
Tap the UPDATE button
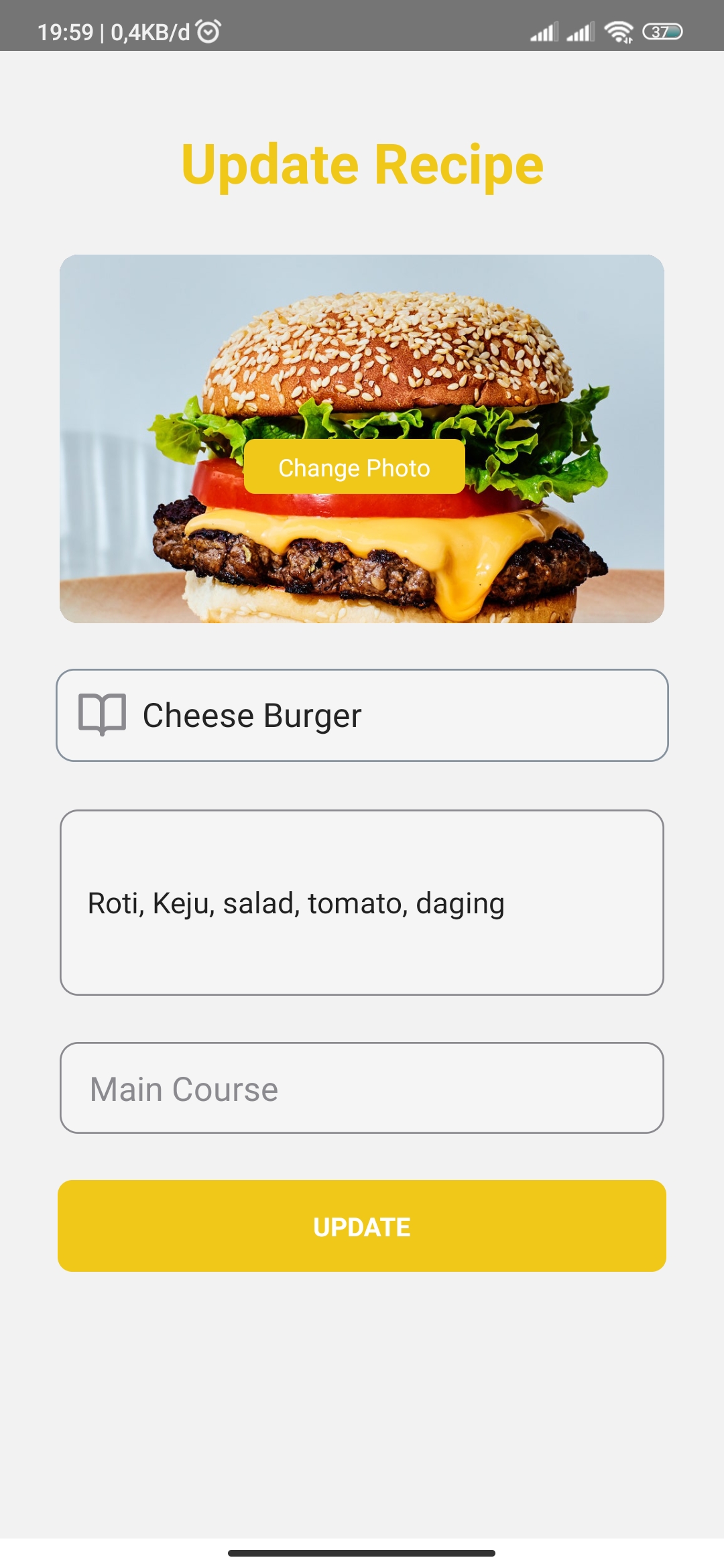point(362,1226)
